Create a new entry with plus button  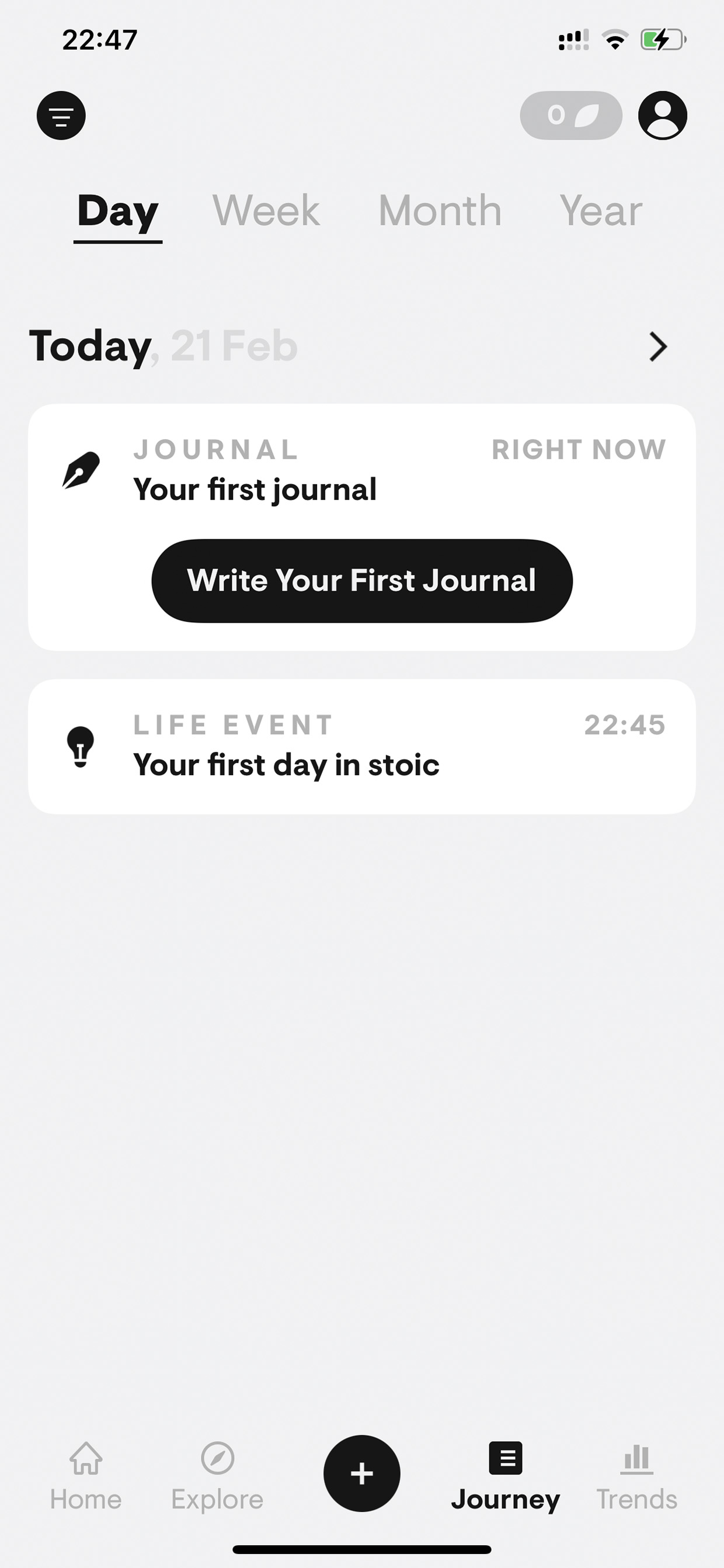point(362,1473)
